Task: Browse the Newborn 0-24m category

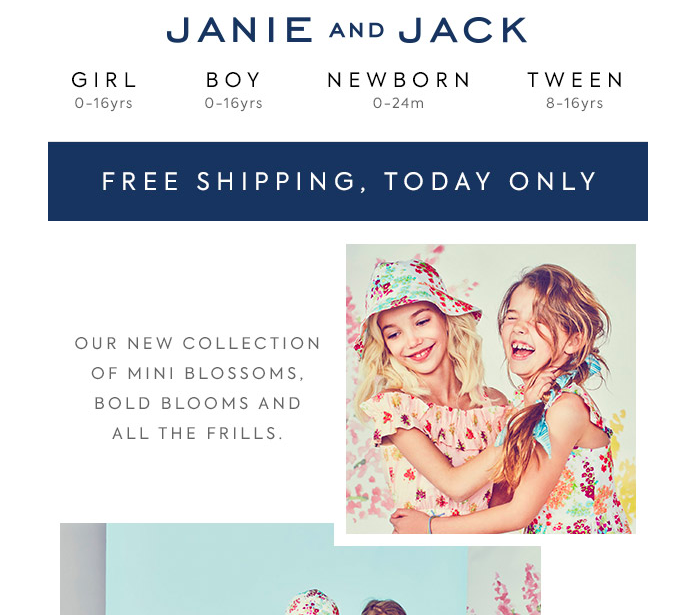Action: click(398, 89)
